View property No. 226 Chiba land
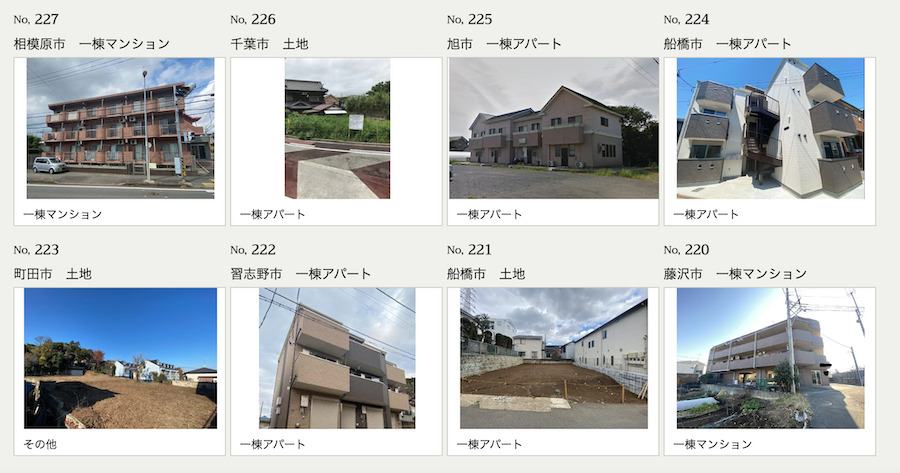Image resolution: width=900 pixels, height=473 pixels. click(x=337, y=128)
